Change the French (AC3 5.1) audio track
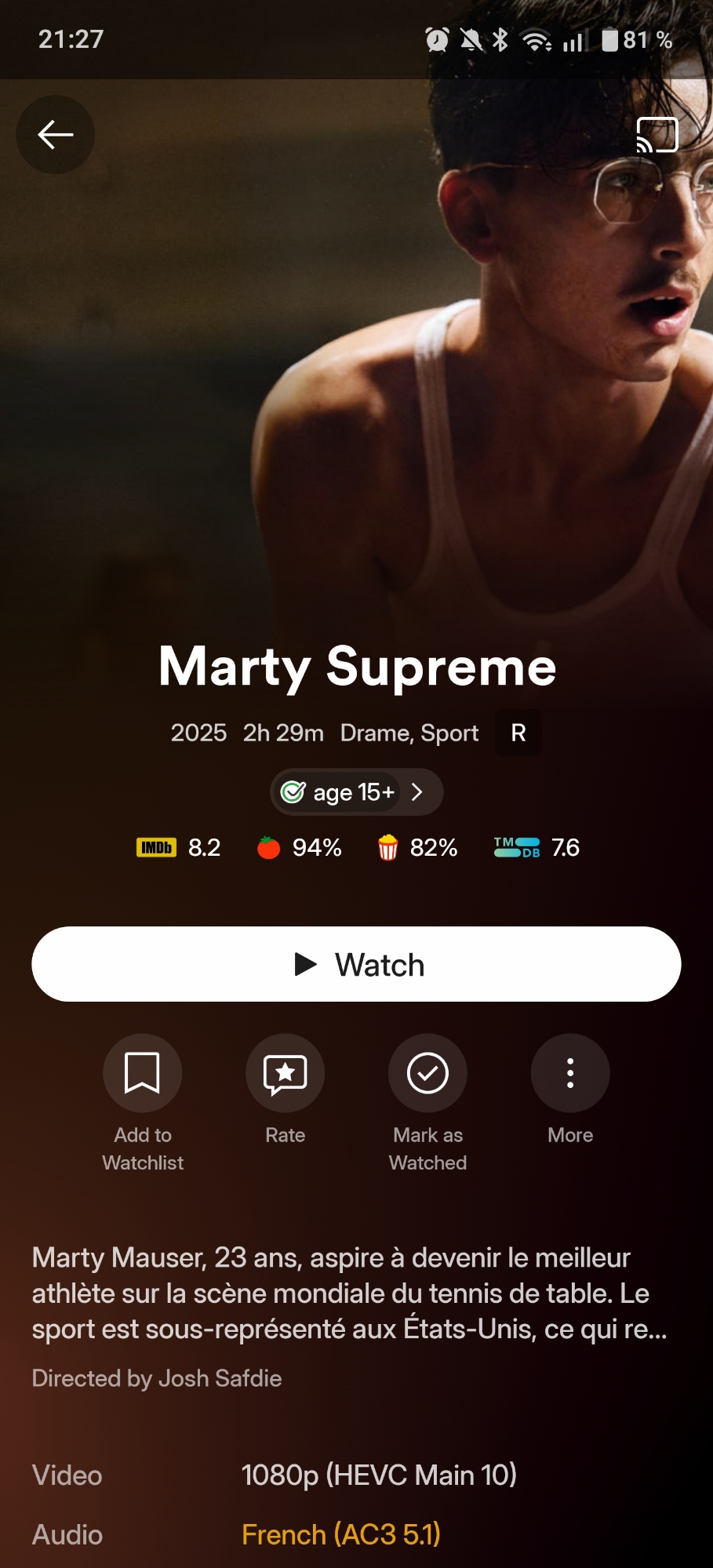Viewport: 713px width, 1568px height. tap(341, 1534)
